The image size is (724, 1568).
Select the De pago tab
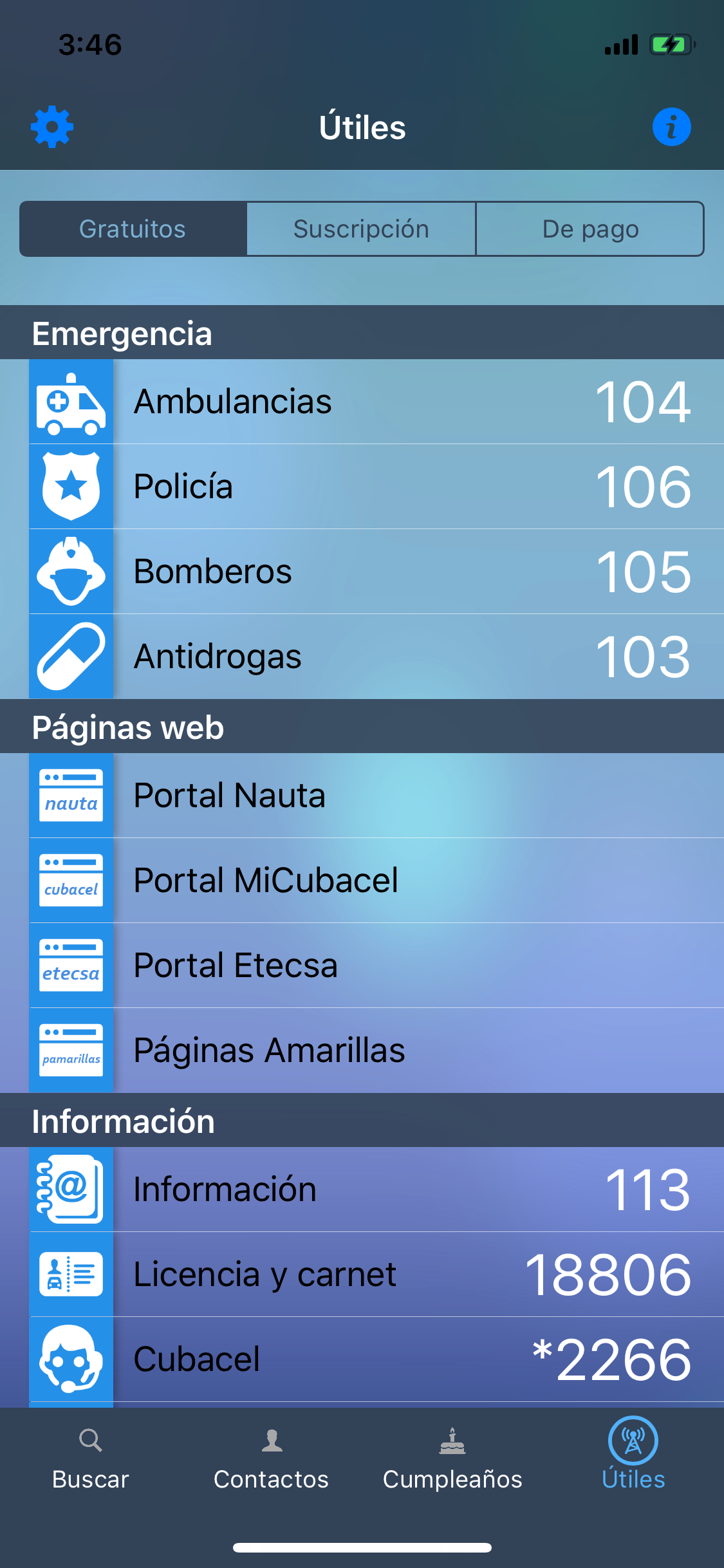(589, 229)
